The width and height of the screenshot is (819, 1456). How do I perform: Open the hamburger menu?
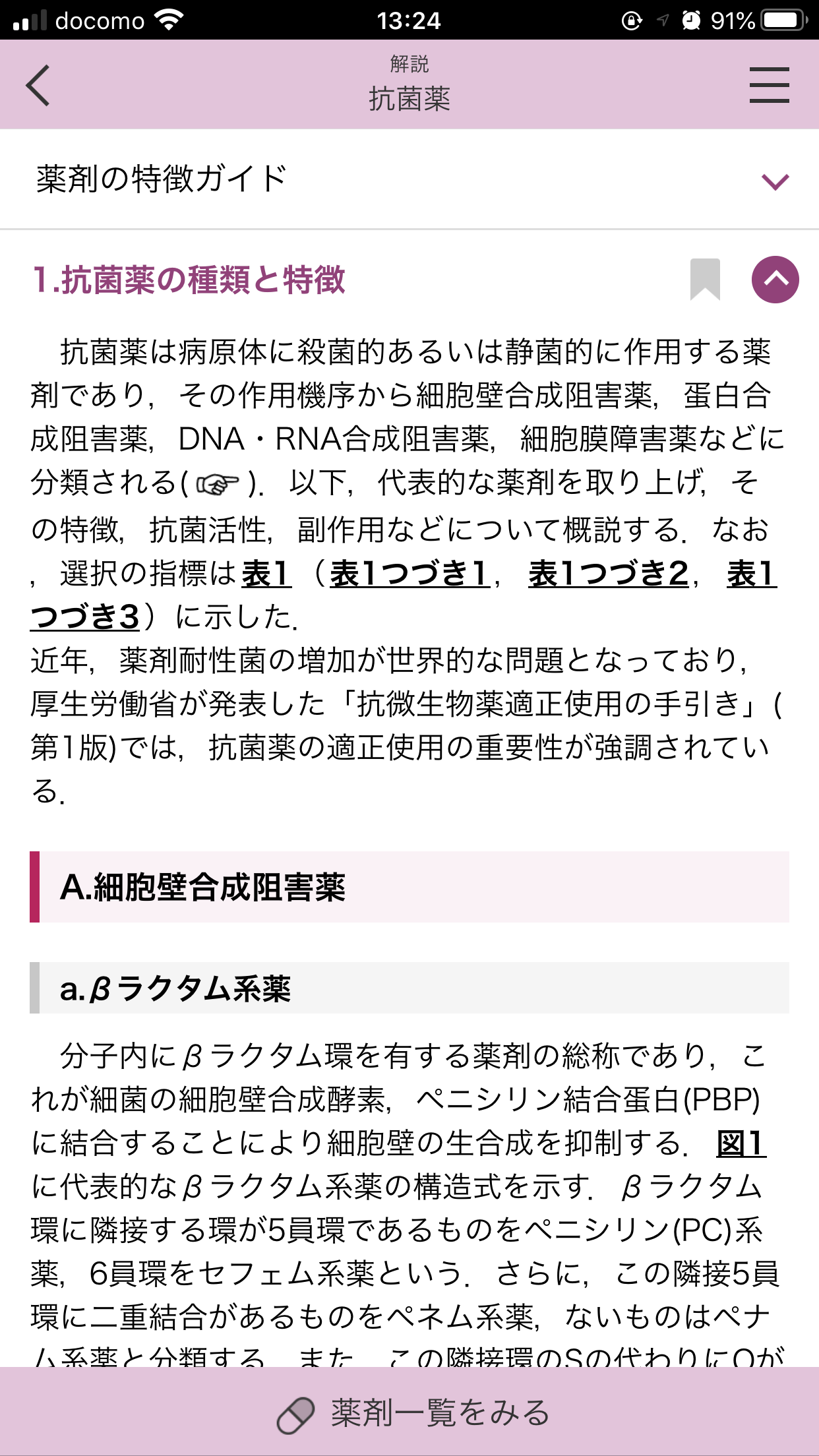click(x=769, y=85)
